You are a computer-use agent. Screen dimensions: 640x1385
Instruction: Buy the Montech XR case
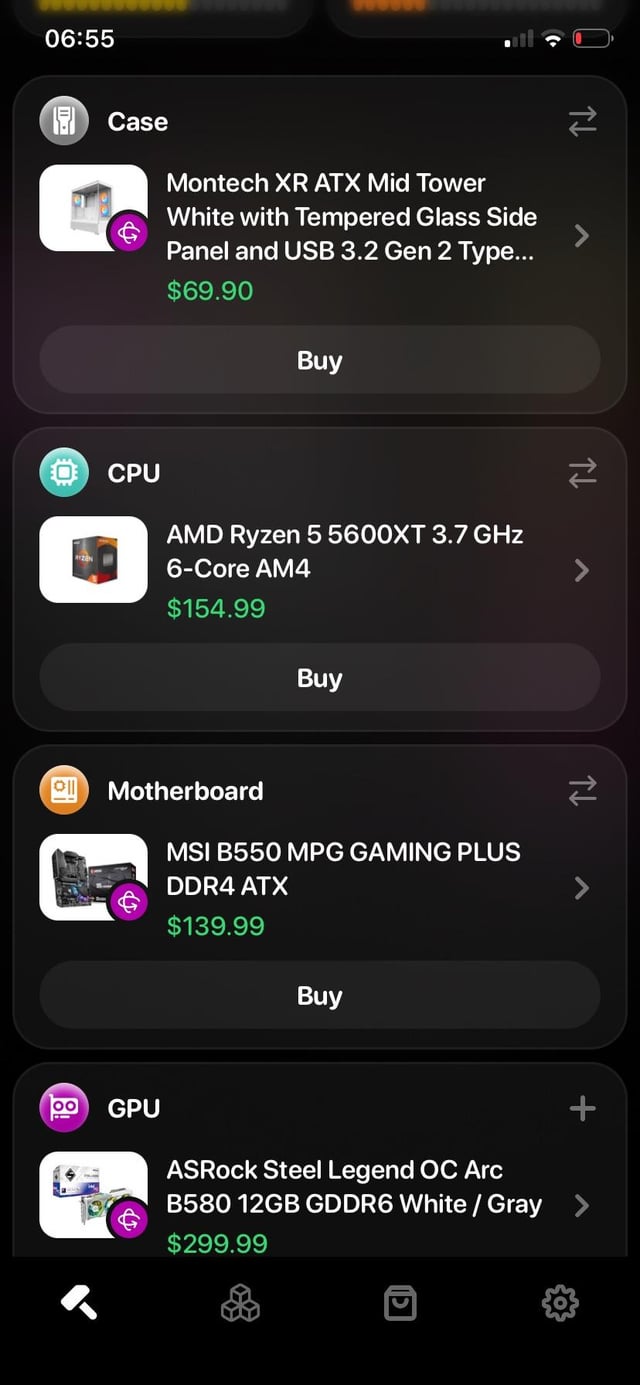[319, 361]
